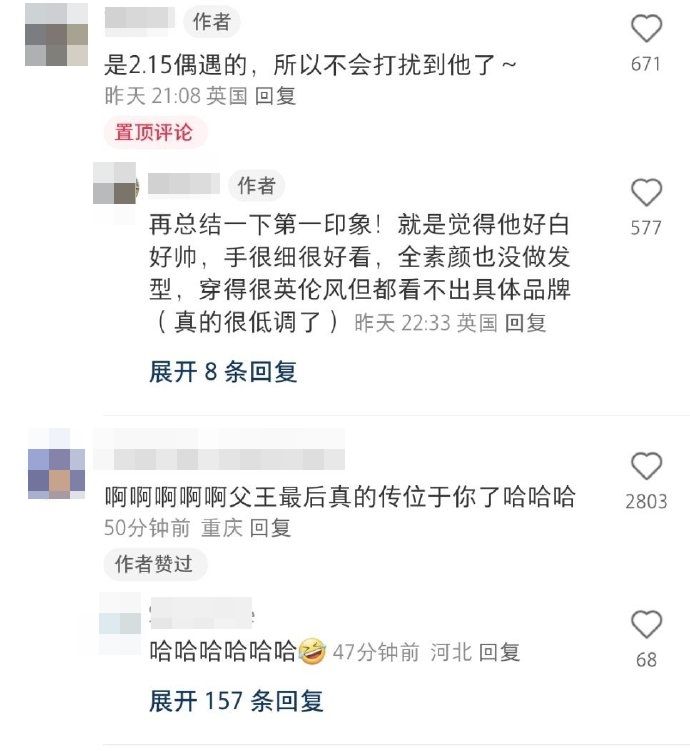Reply to the 哈哈哈哈哈哈 comment from 河北
The width and height of the screenshot is (690, 751).
pos(499,653)
